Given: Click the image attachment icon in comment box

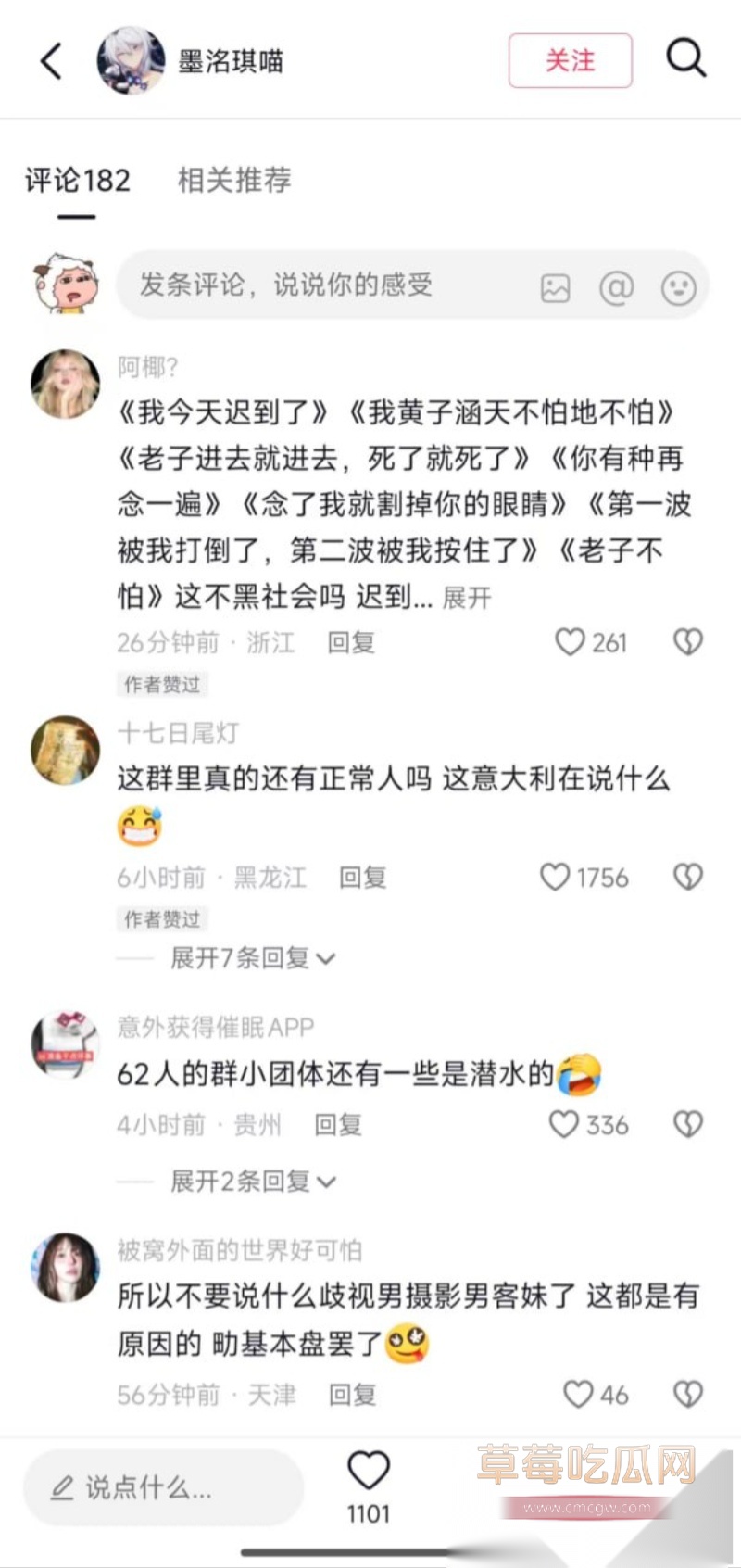Looking at the screenshot, I should [x=554, y=287].
